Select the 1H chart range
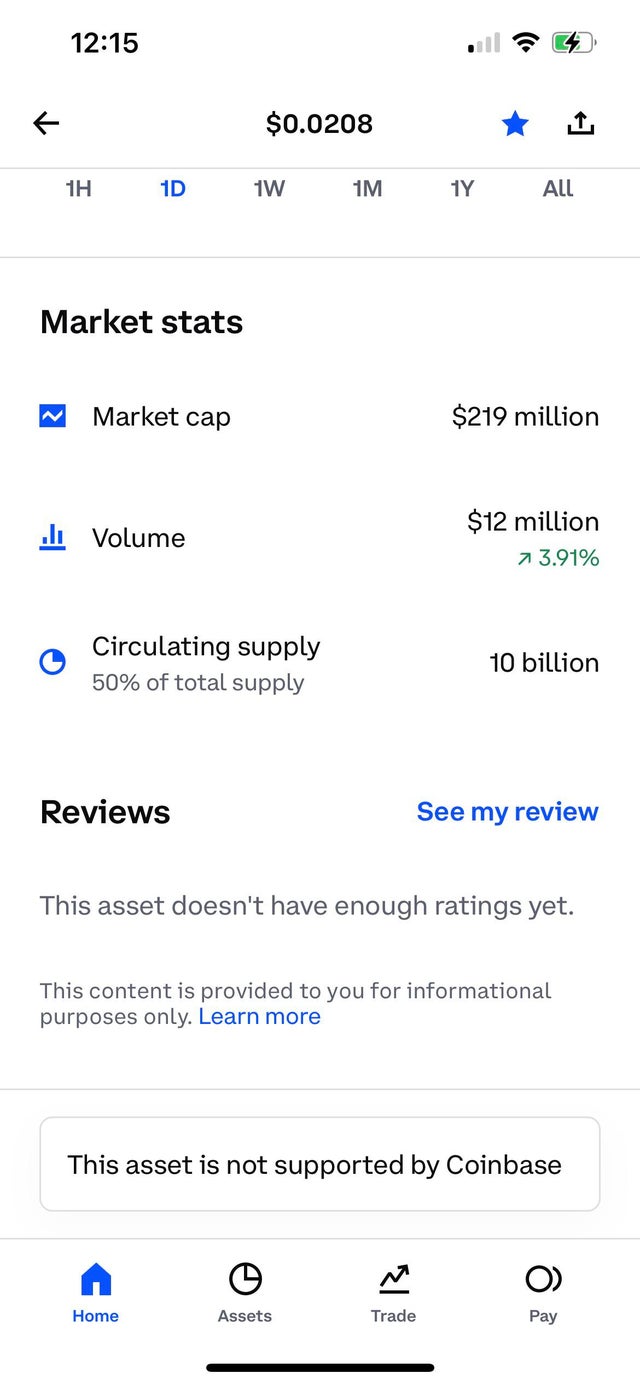The image size is (640, 1385). [x=78, y=188]
